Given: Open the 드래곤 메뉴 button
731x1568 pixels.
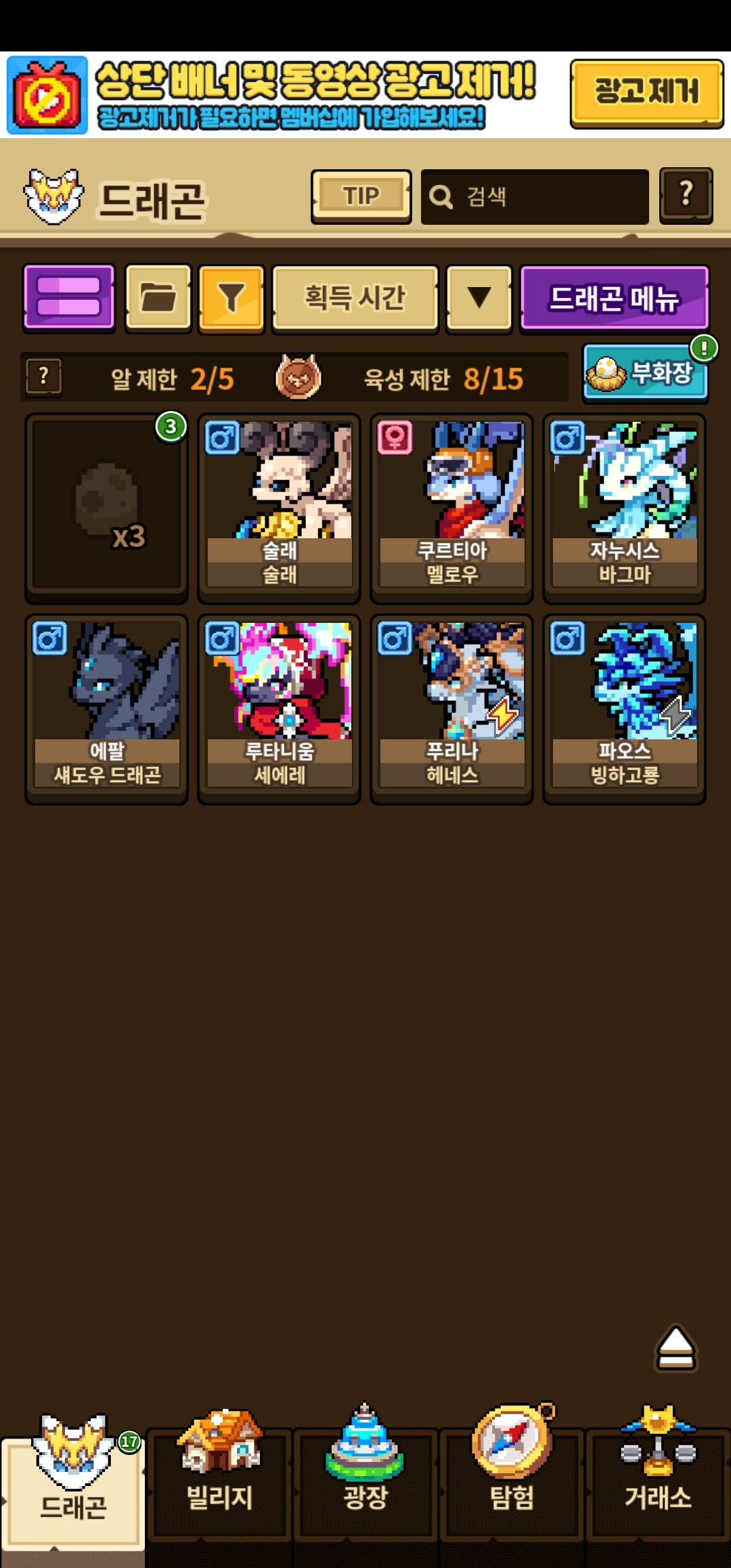Looking at the screenshot, I should pyautogui.click(x=614, y=299).
